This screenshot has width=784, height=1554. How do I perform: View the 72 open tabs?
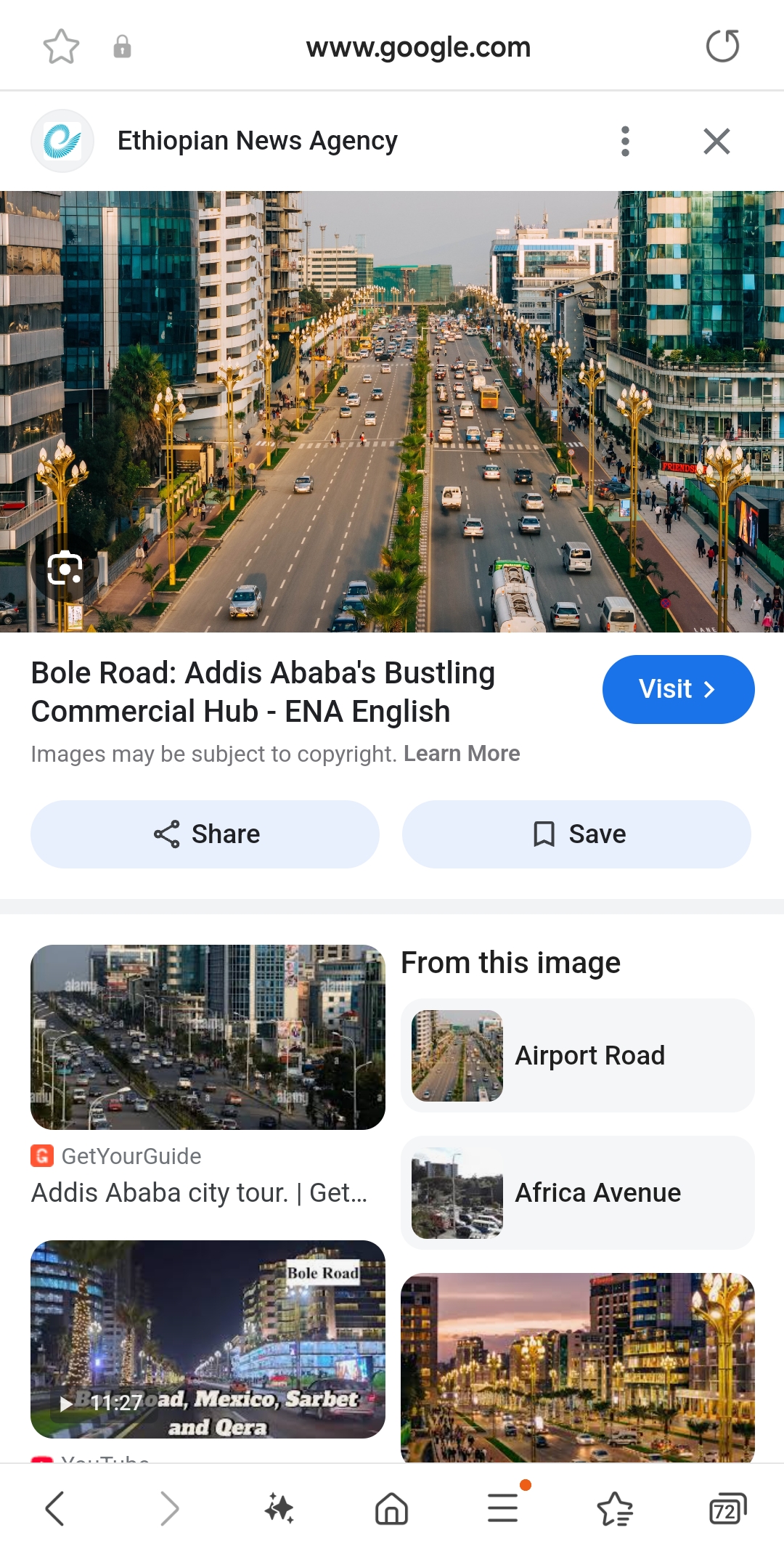point(727,1509)
